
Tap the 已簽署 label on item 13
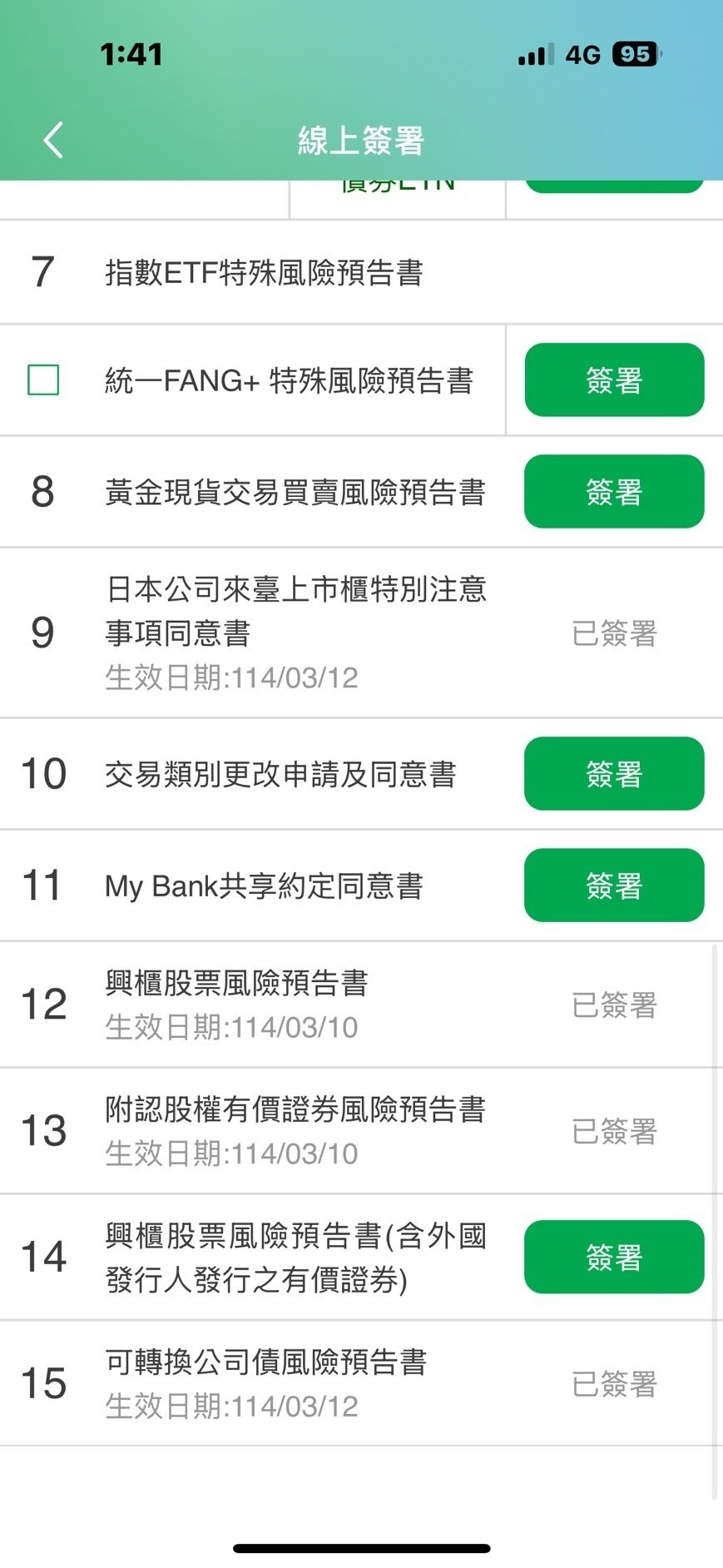[x=612, y=1131]
